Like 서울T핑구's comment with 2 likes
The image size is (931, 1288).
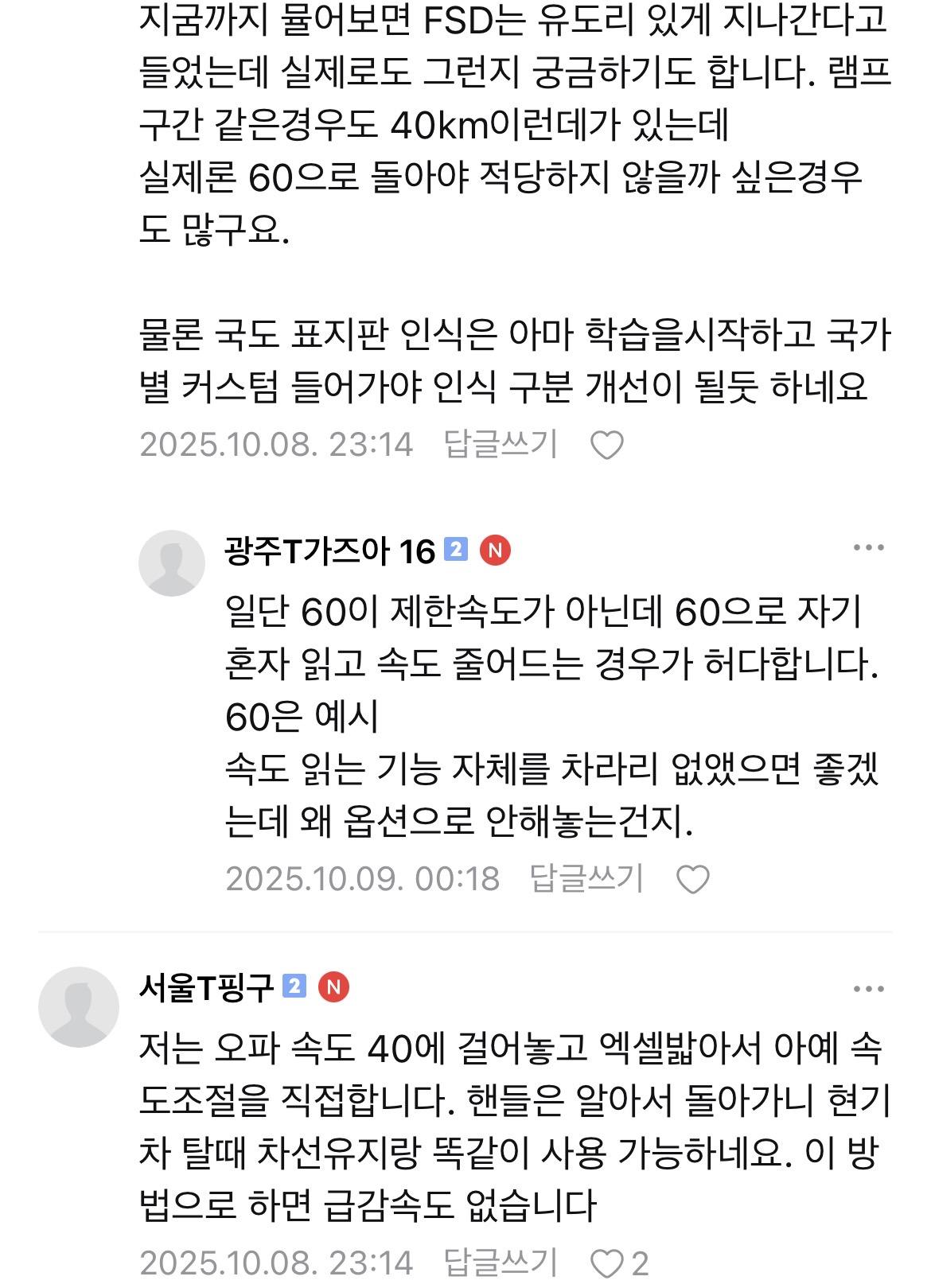click(608, 1263)
